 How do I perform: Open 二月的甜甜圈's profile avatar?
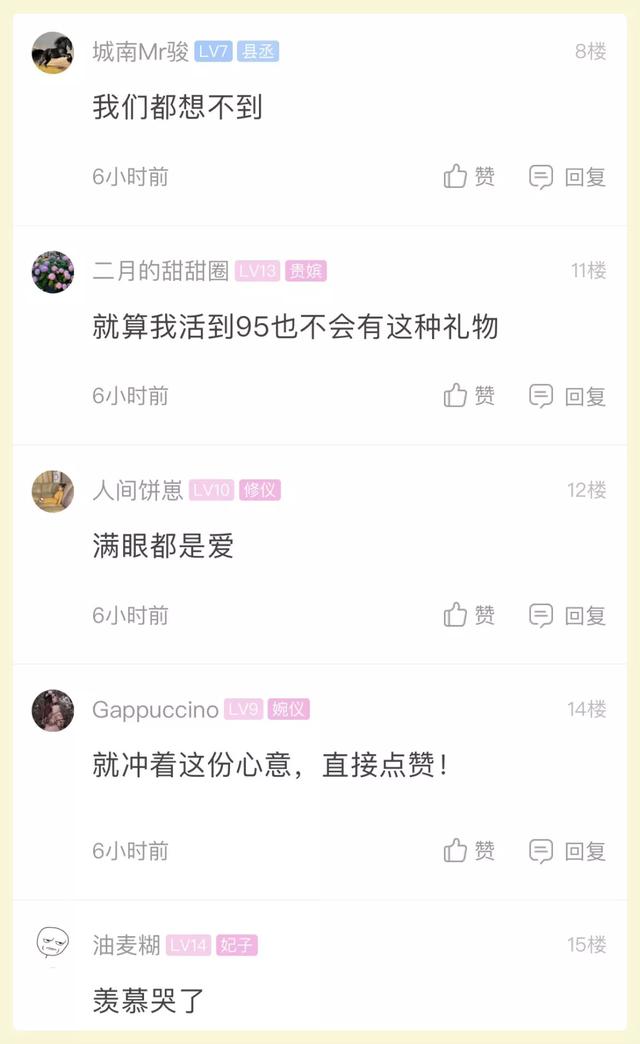53,272
